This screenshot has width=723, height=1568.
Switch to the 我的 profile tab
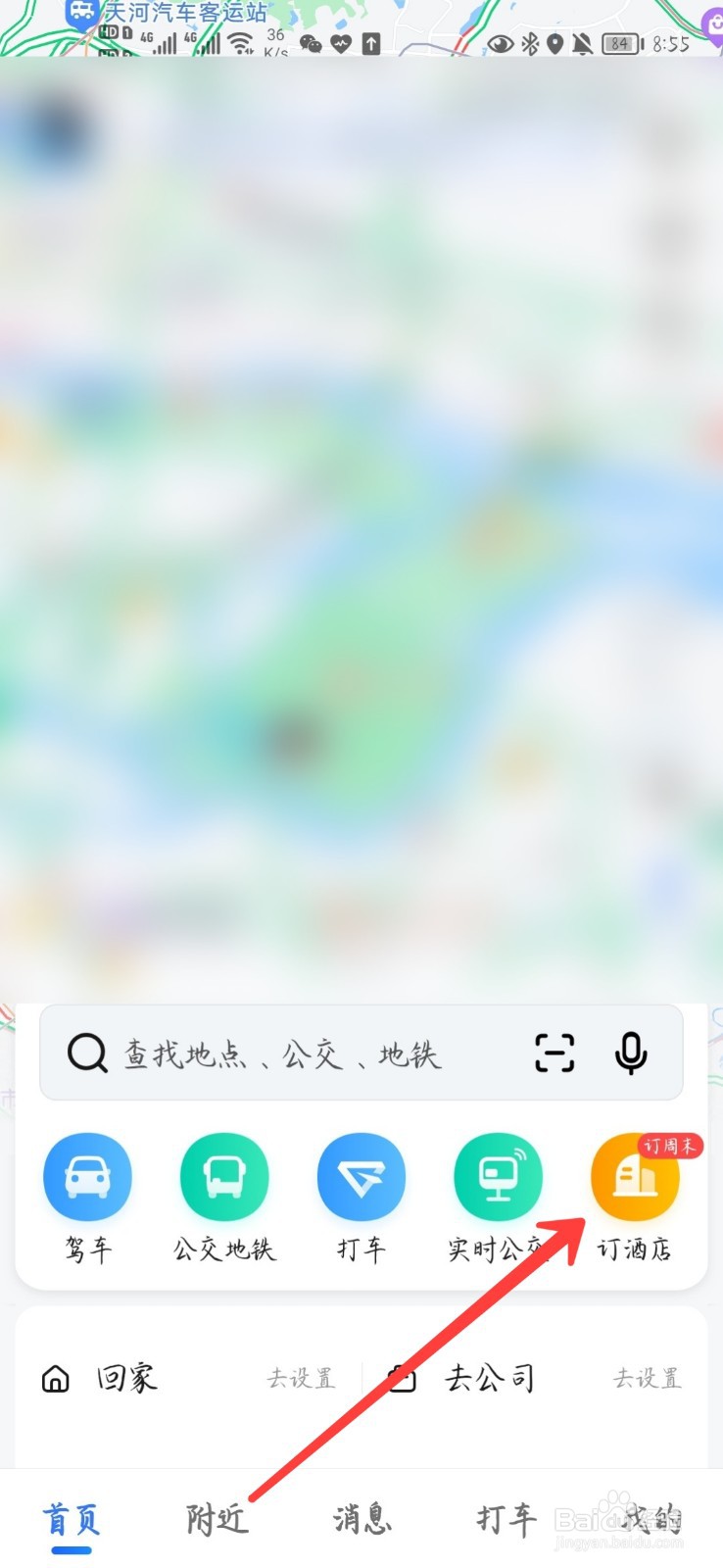(651, 1519)
